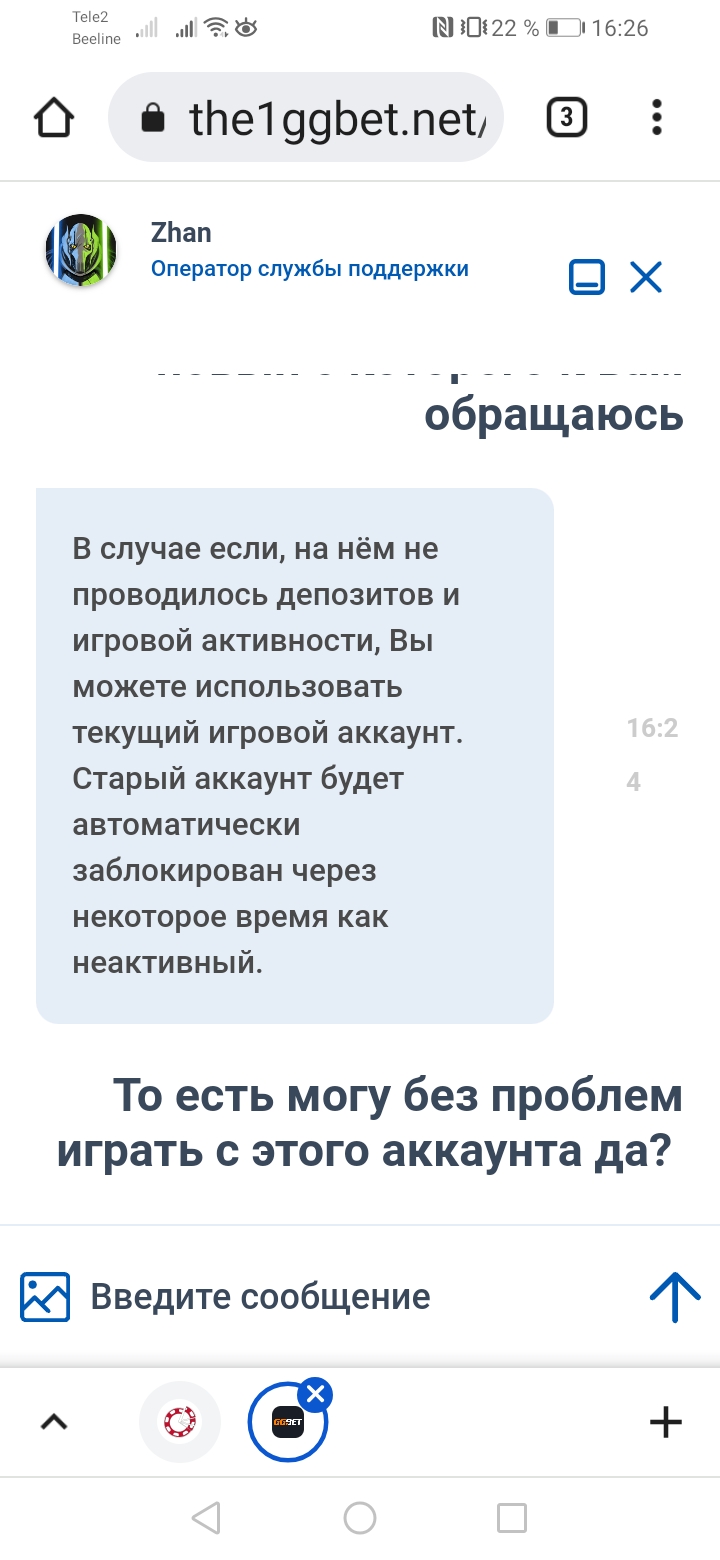Tap the browser home icon
Screen dimensions: 720x1560
click(54, 118)
